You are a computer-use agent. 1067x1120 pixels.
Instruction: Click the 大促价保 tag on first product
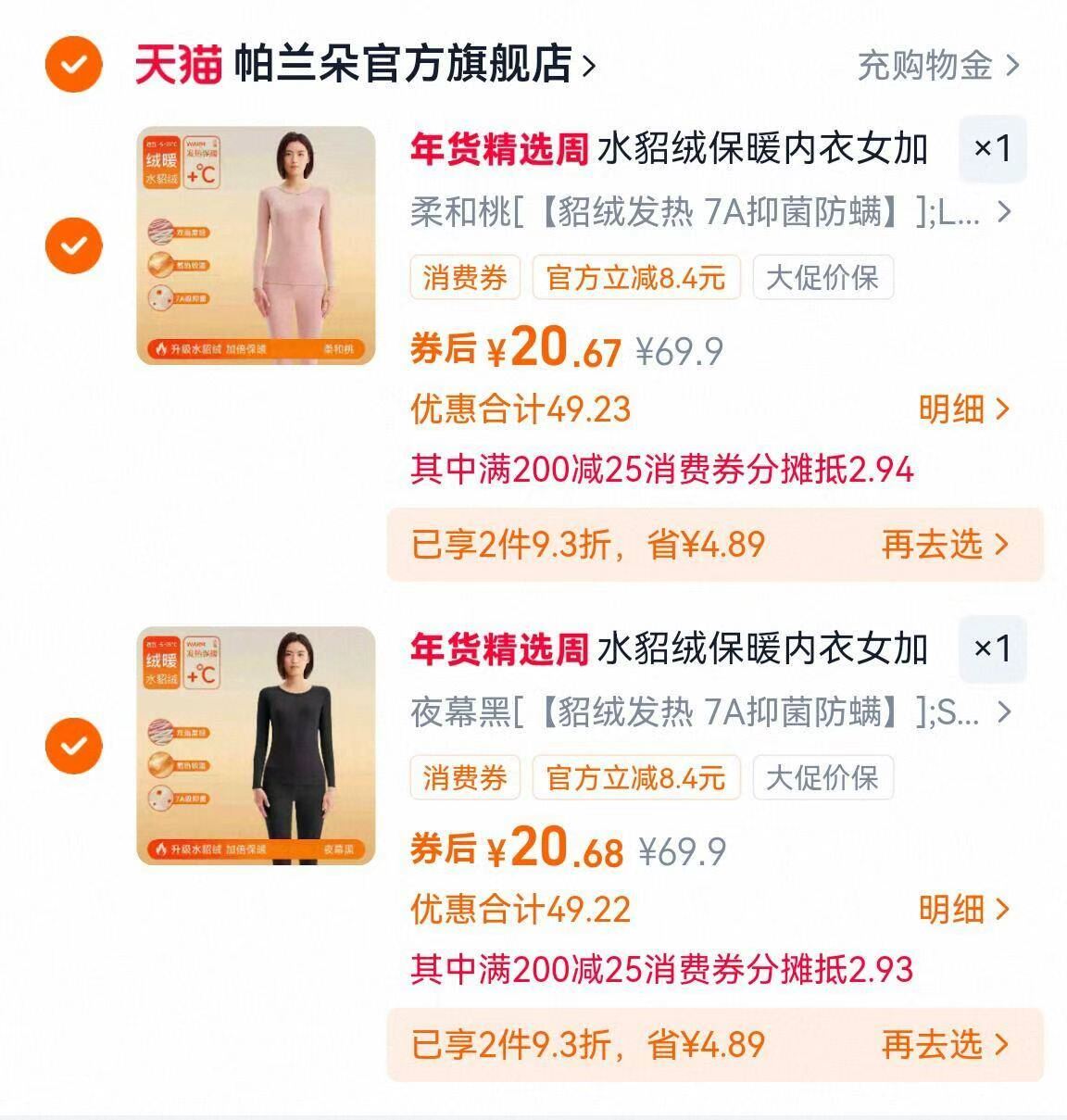click(822, 275)
